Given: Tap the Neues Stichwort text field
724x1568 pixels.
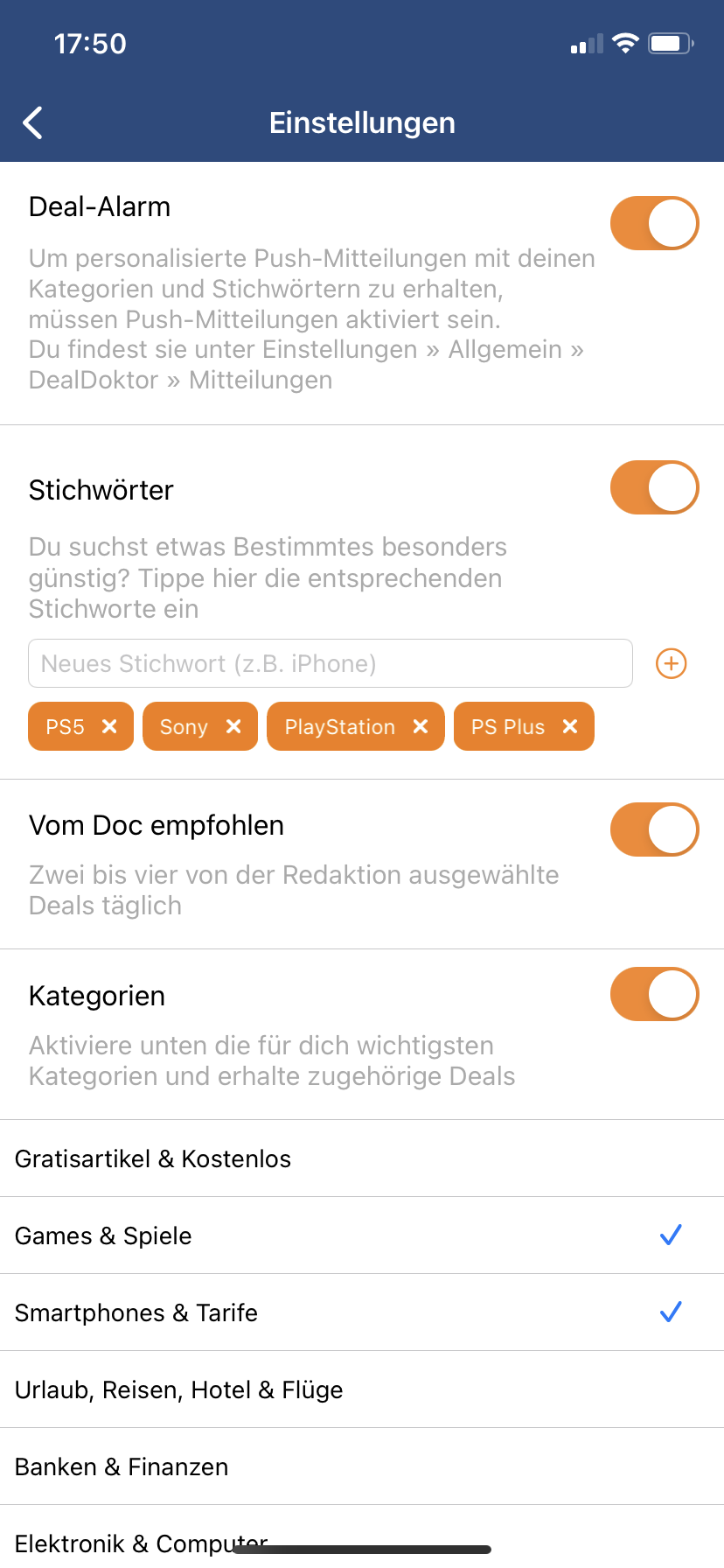Looking at the screenshot, I should pyautogui.click(x=331, y=663).
